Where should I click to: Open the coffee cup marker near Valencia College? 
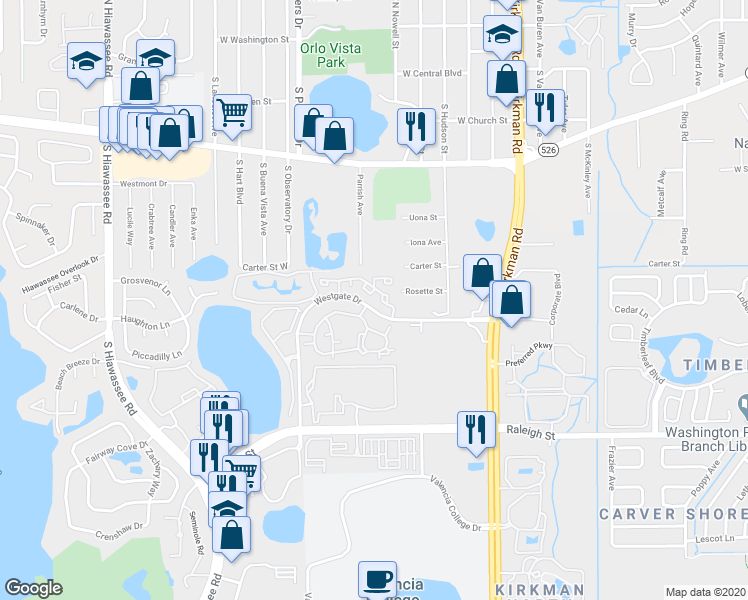378,579
